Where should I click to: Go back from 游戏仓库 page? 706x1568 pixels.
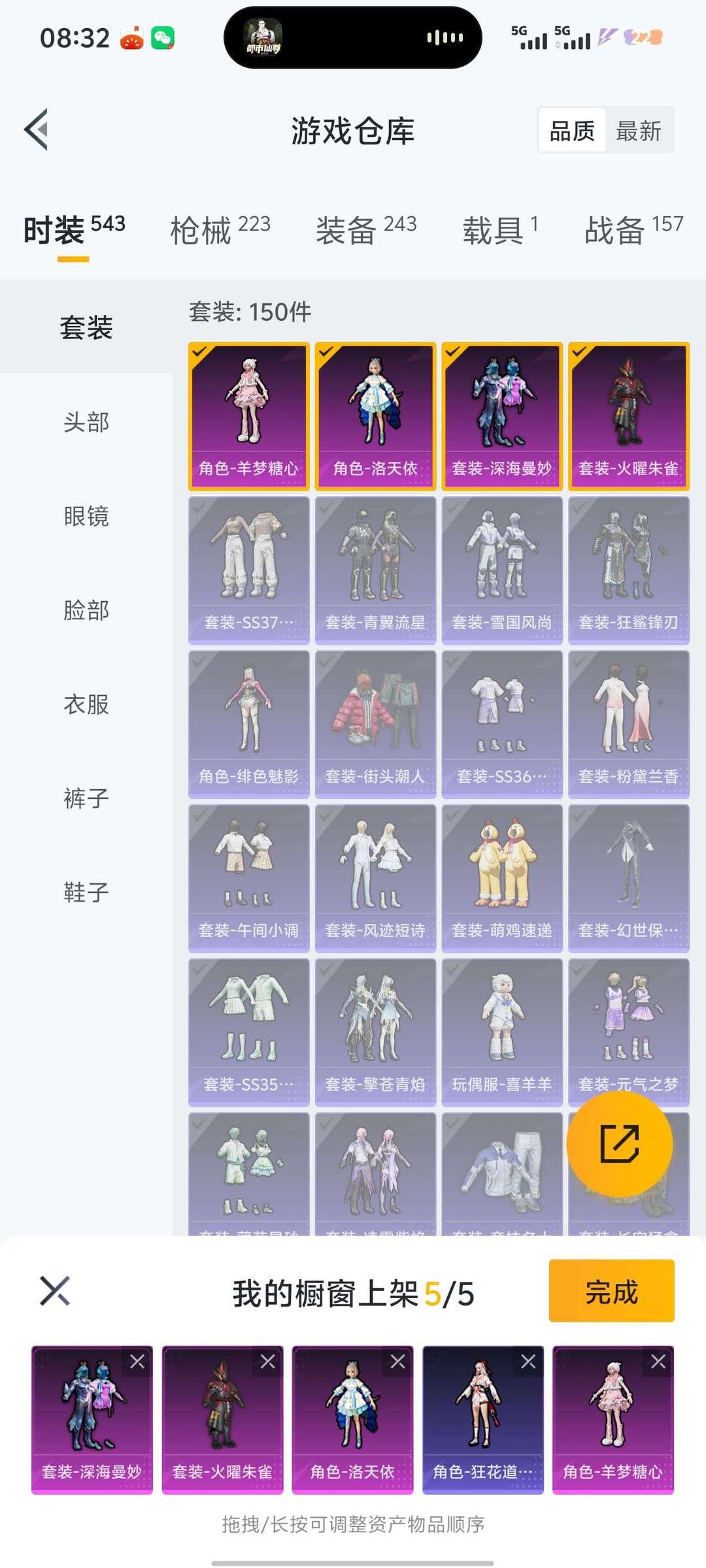pyautogui.click(x=37, y=129)
